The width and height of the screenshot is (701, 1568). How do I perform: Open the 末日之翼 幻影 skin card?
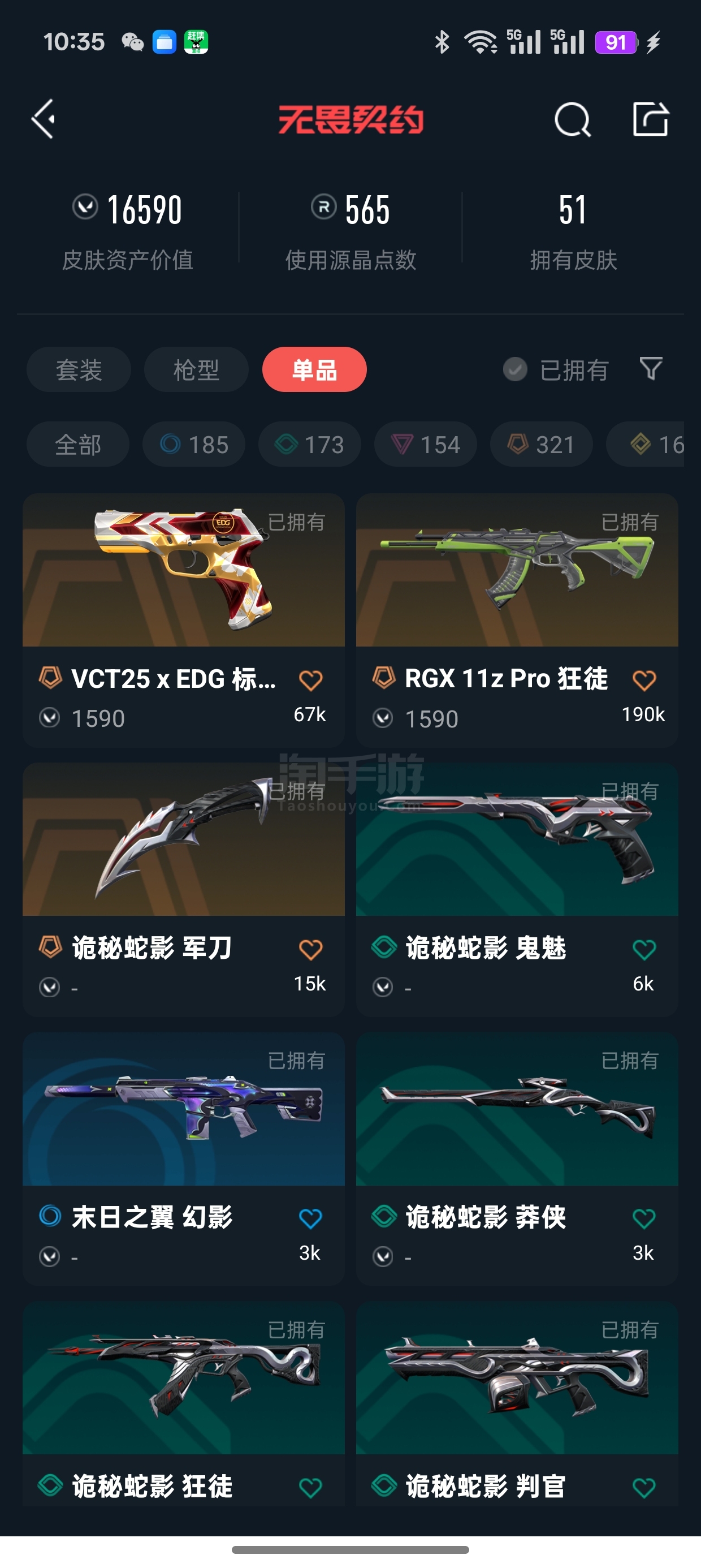pyautogui.click(x=183, y=1158)
